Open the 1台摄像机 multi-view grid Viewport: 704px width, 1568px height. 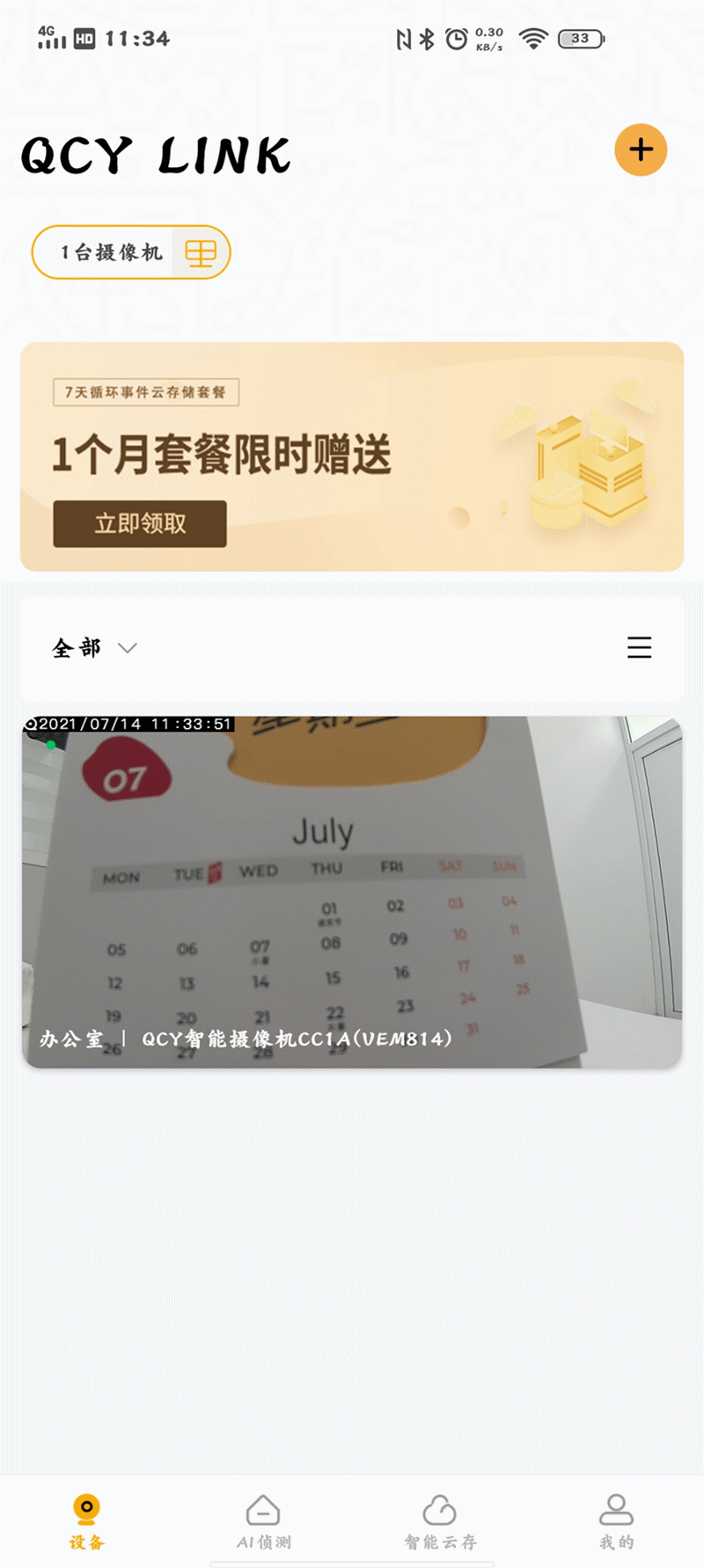(x=201, y=253)
